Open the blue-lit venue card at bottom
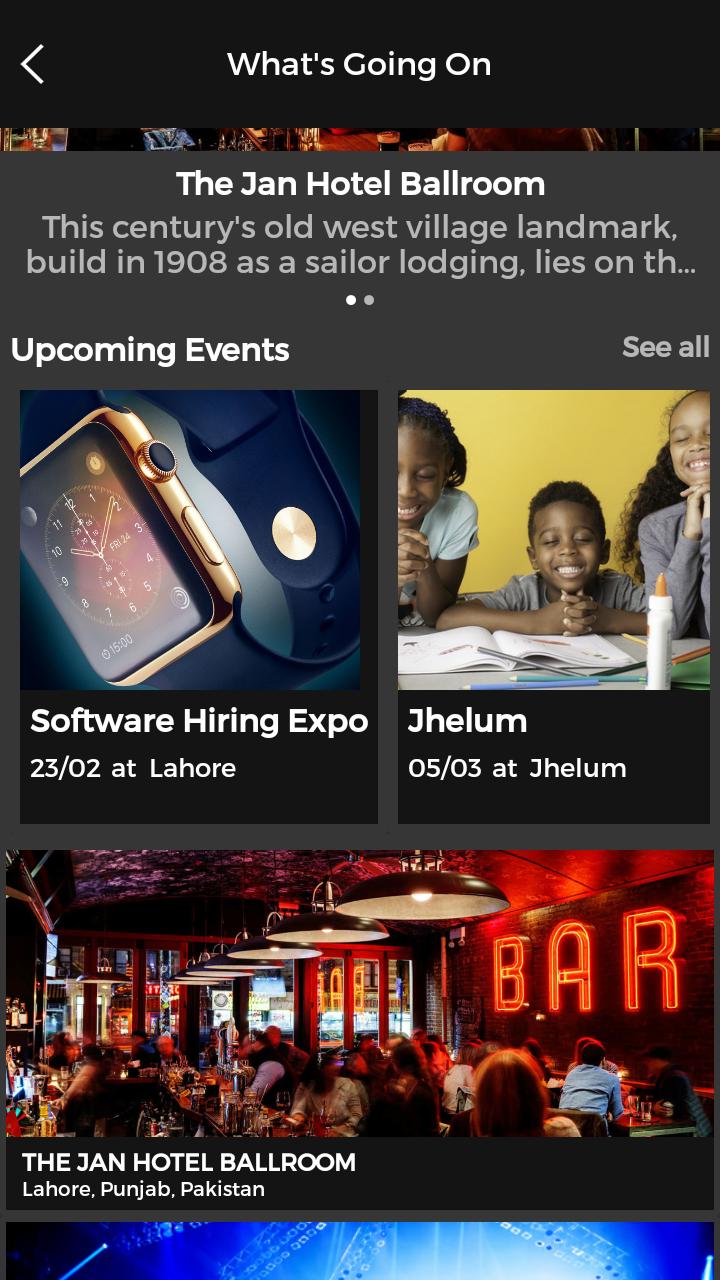 [x=360, y=1250]
